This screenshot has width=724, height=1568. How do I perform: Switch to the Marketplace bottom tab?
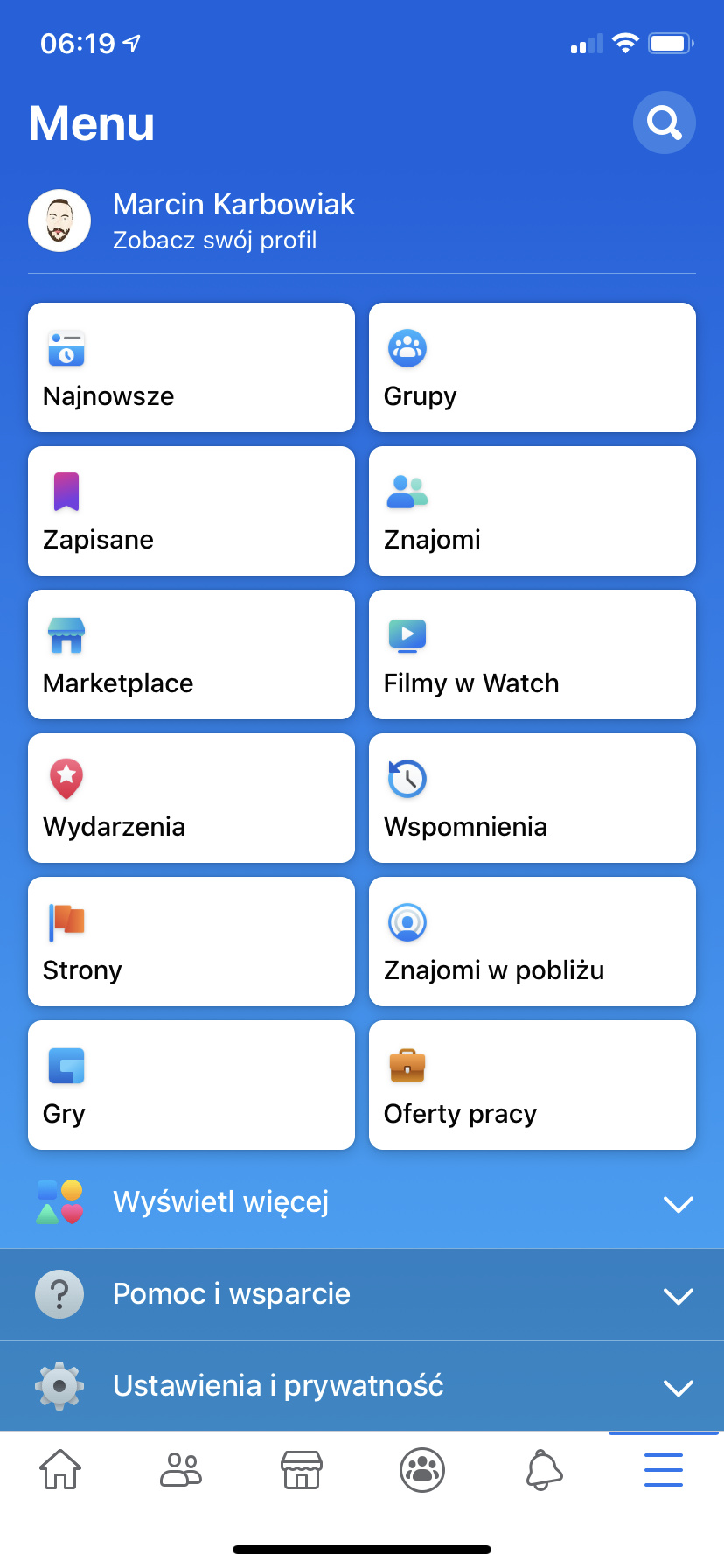click(x=302, y=1469)
